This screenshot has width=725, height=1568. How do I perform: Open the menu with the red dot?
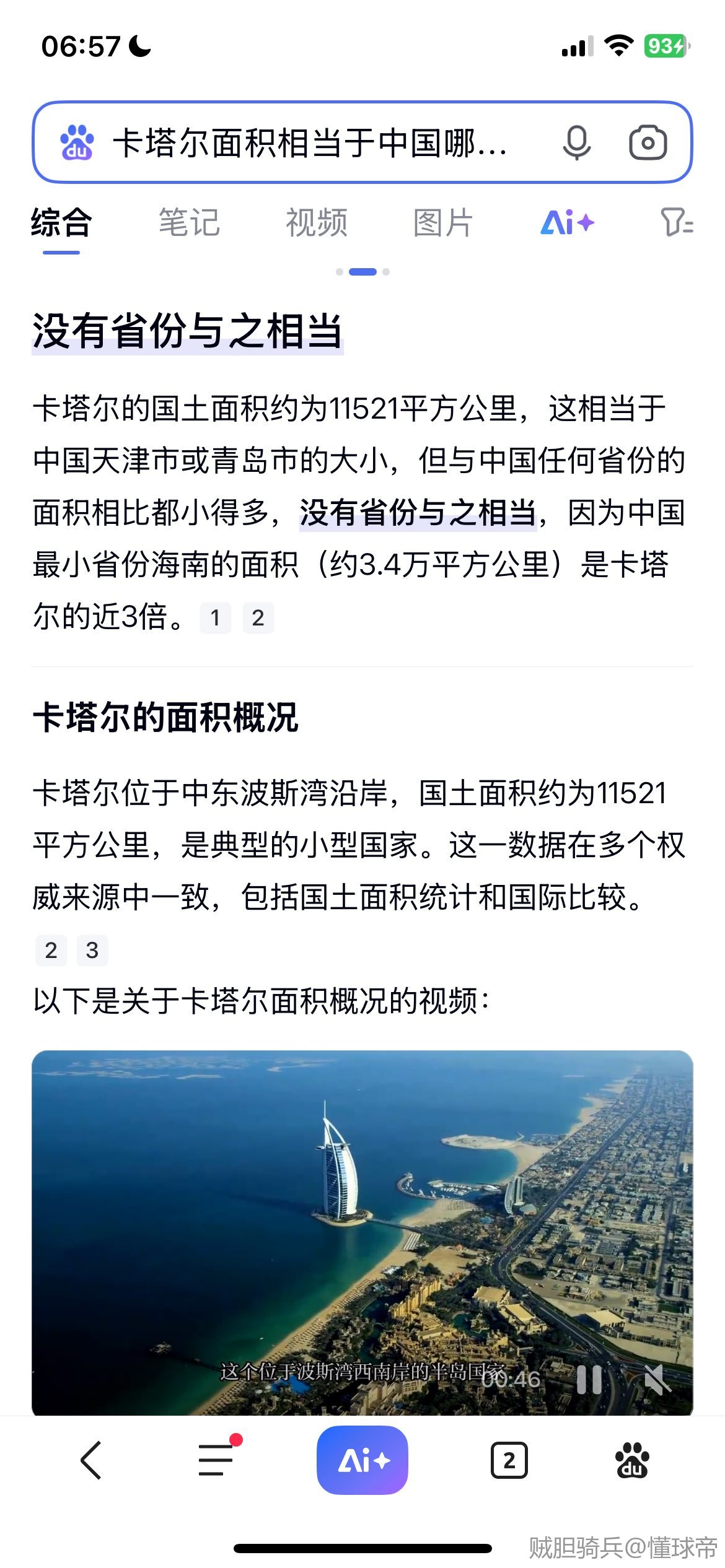point(217,1460)
